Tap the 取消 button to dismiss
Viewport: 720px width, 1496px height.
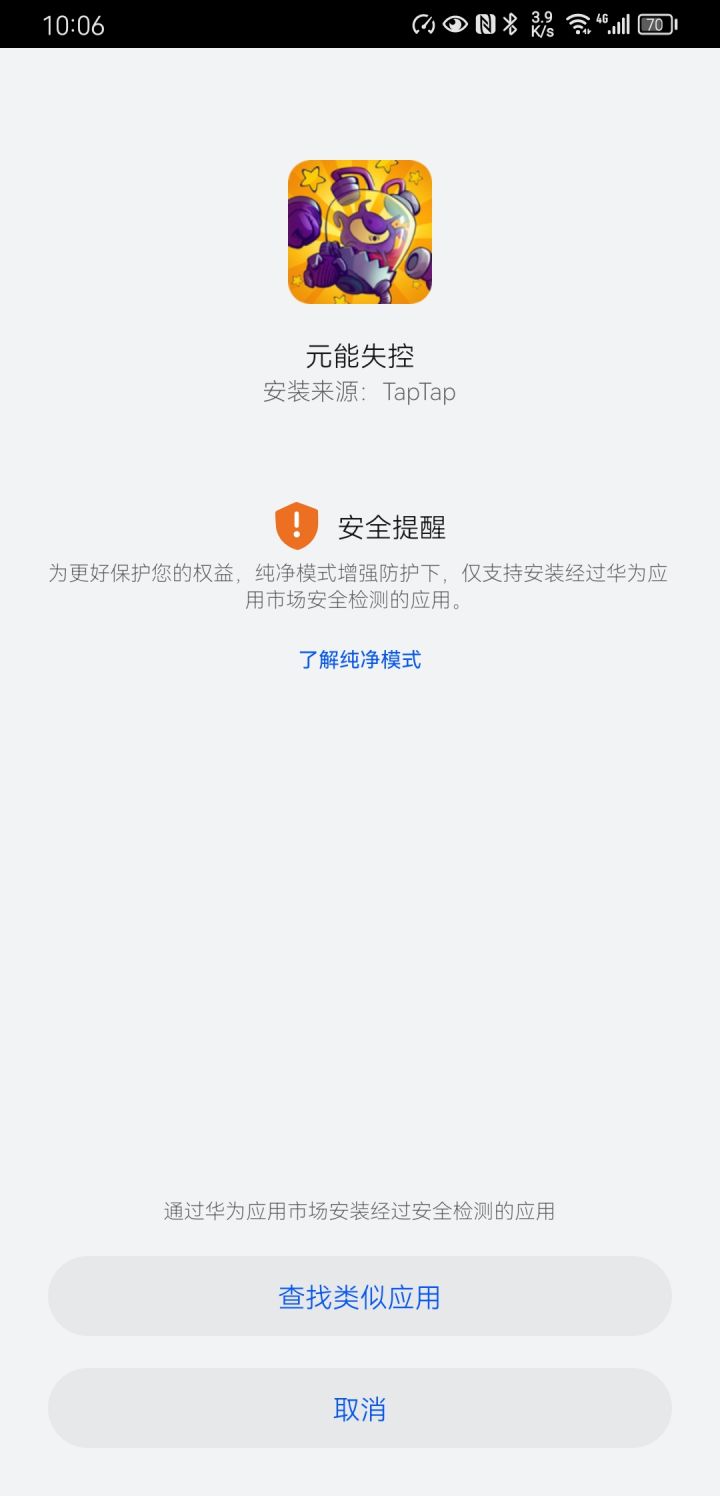point(360,1408)
